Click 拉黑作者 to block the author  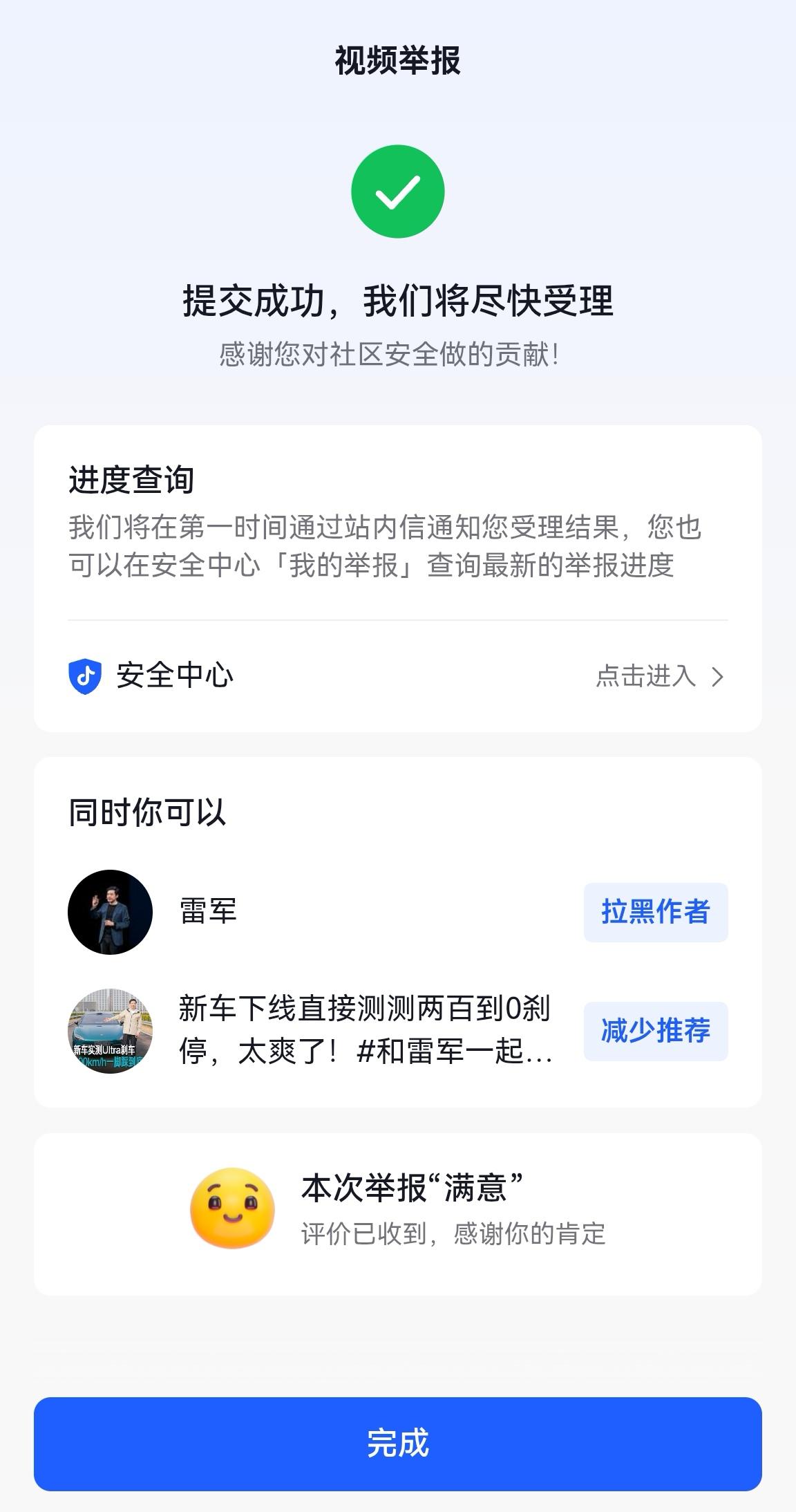[655, 911]
